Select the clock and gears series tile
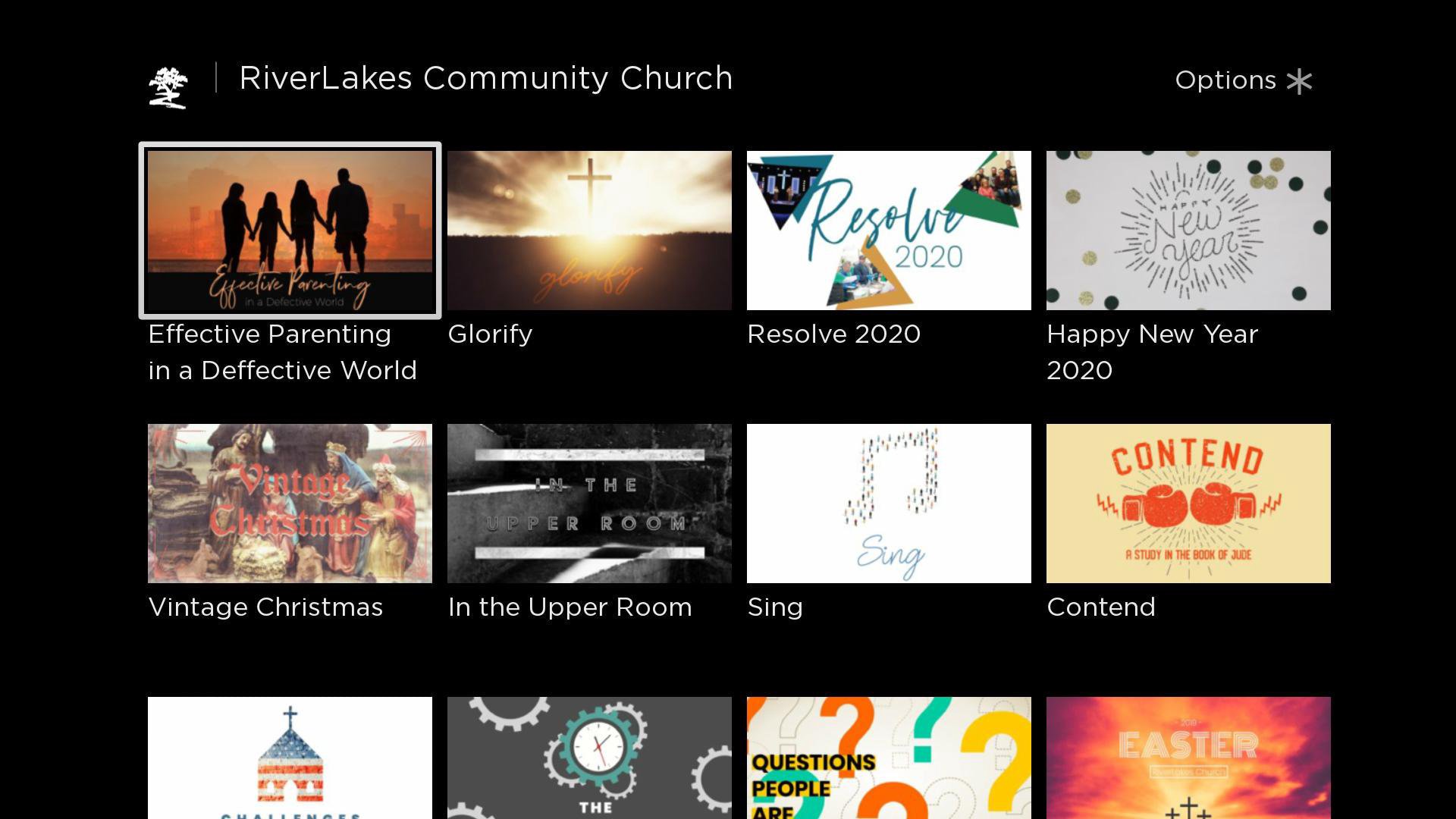 point(589,757)
